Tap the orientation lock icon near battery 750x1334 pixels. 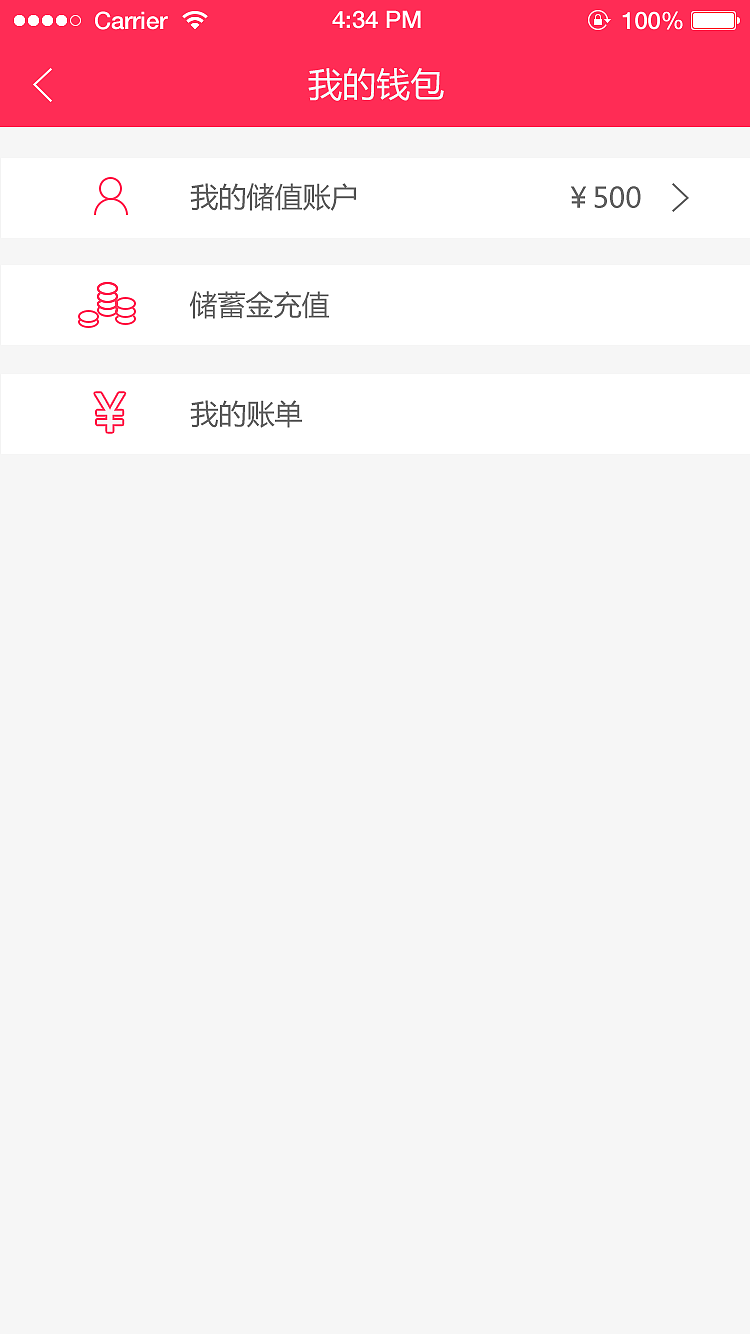click(598, 20)
